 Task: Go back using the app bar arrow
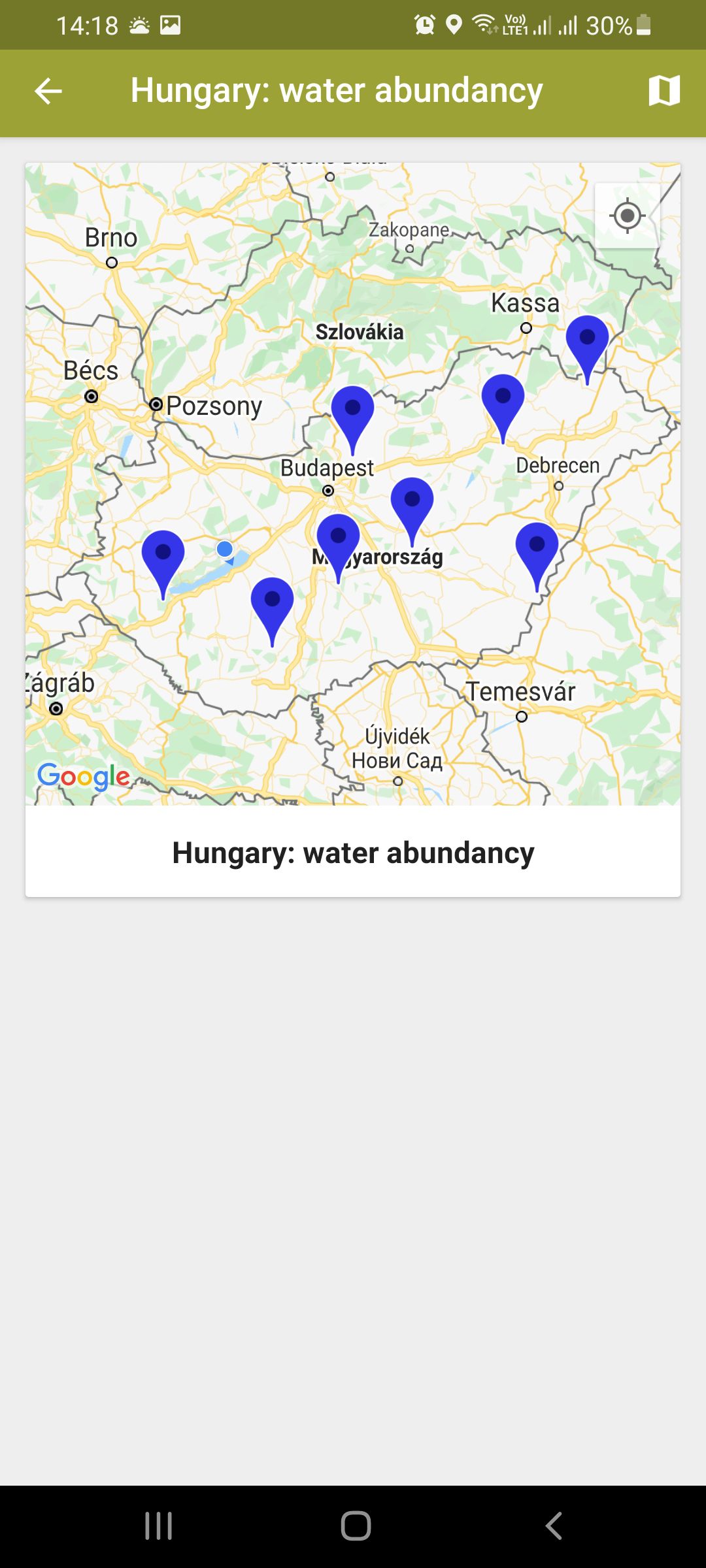(x=48, y=91)
